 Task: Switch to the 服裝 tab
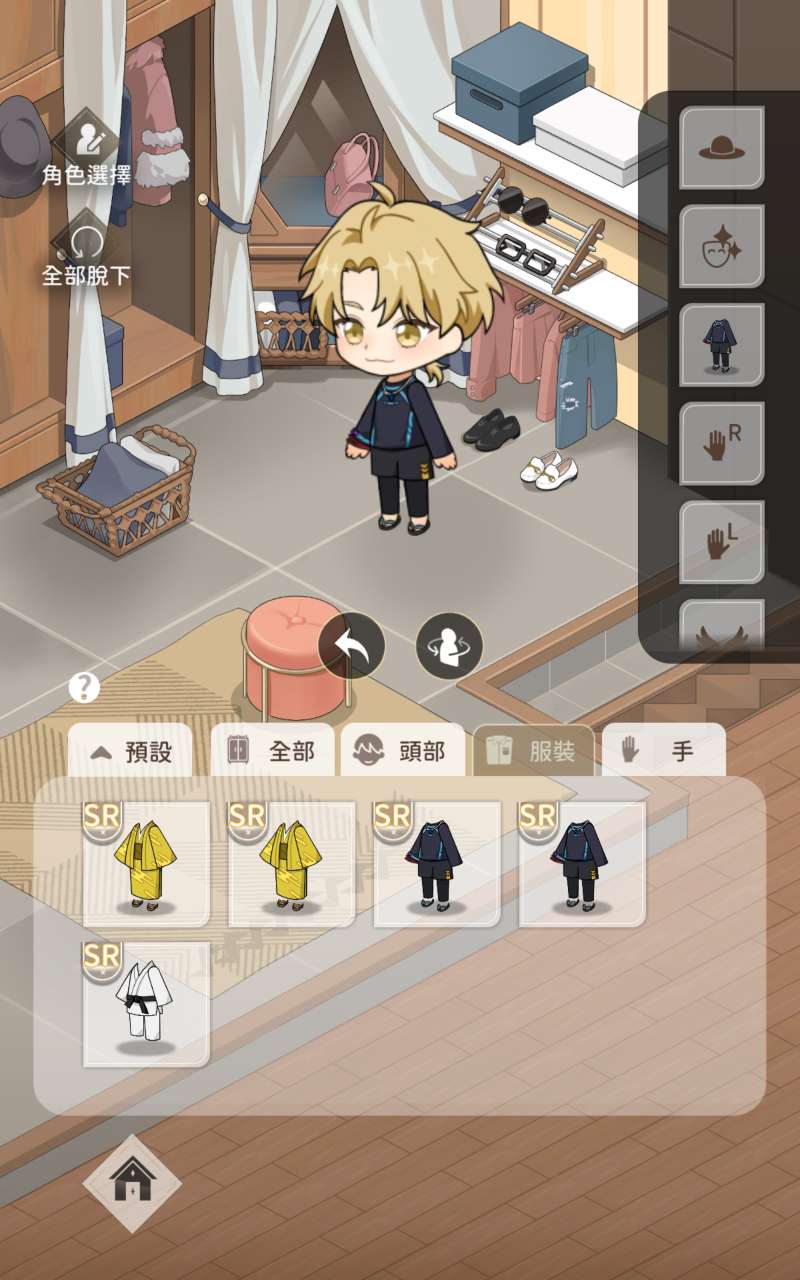pyautogui.click(x=533, y=752)
